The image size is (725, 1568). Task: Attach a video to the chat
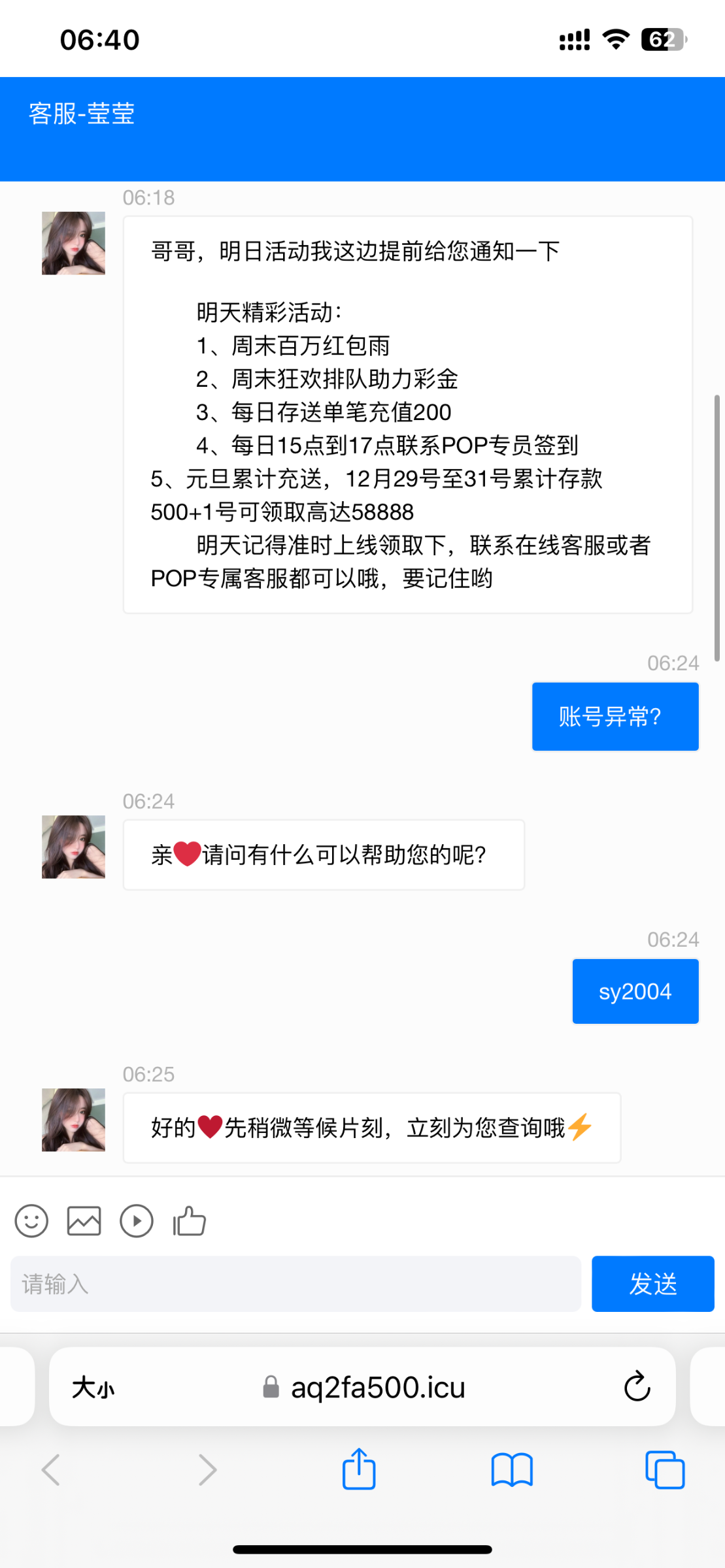[137, 1220]
